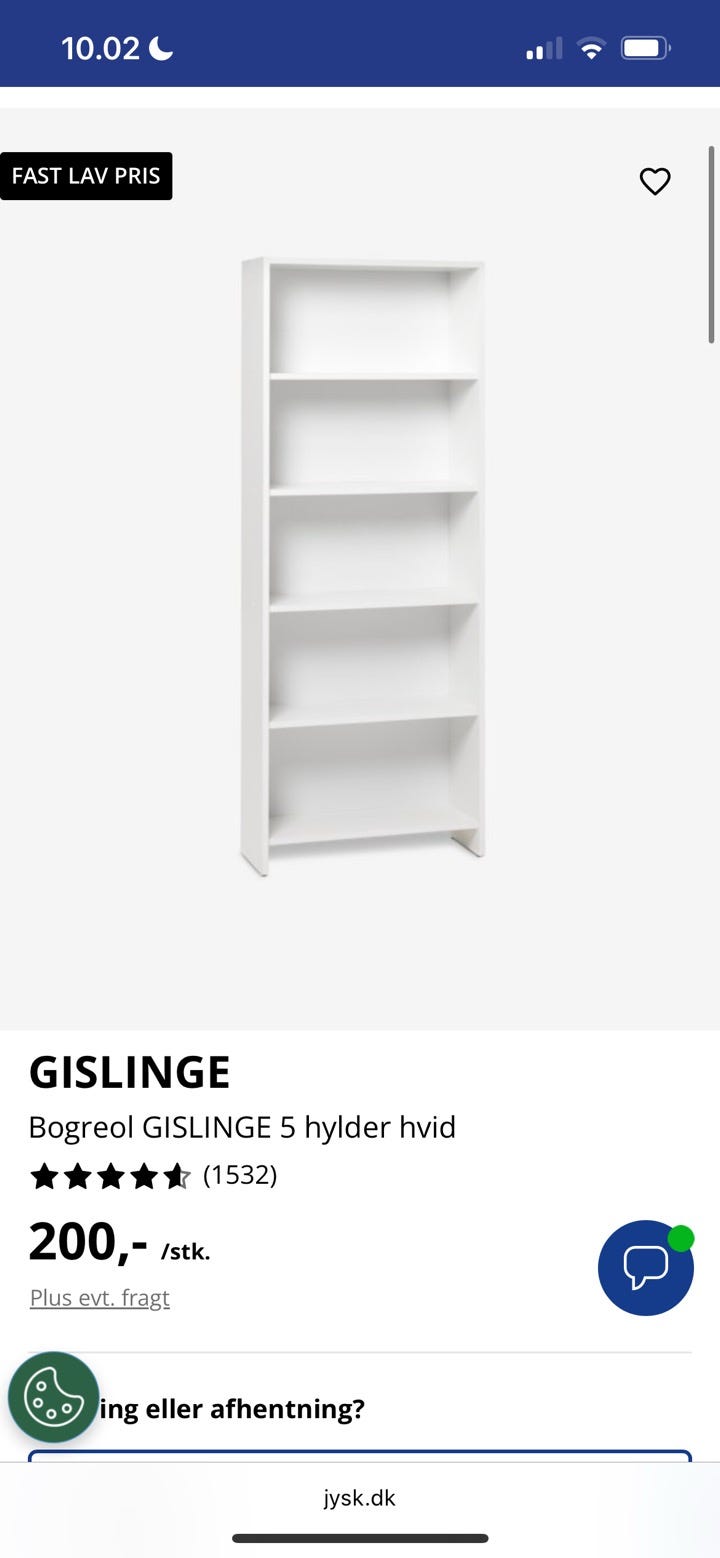
Task: Click the green online status dot on chat
Action: (681, 1237)
